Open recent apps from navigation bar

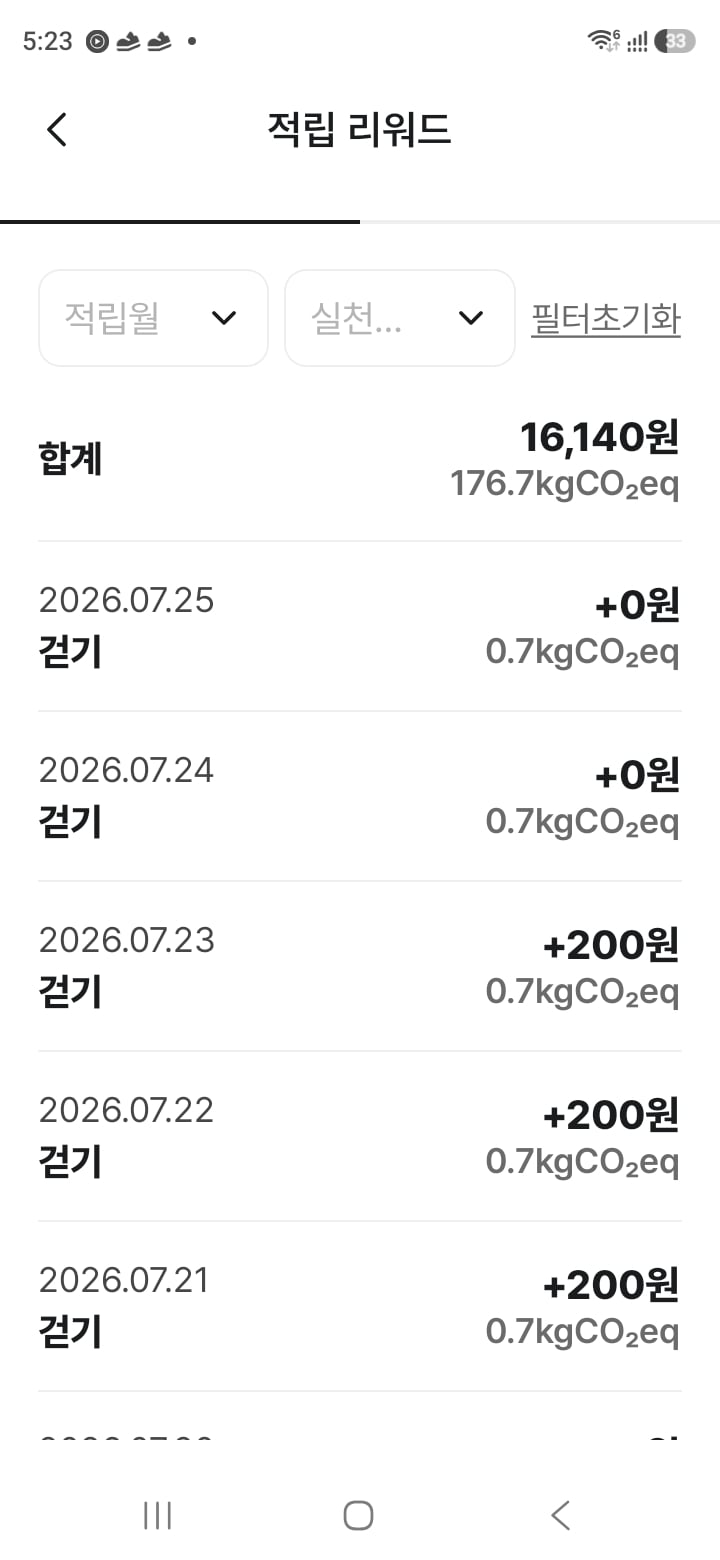click(157, 1515)
